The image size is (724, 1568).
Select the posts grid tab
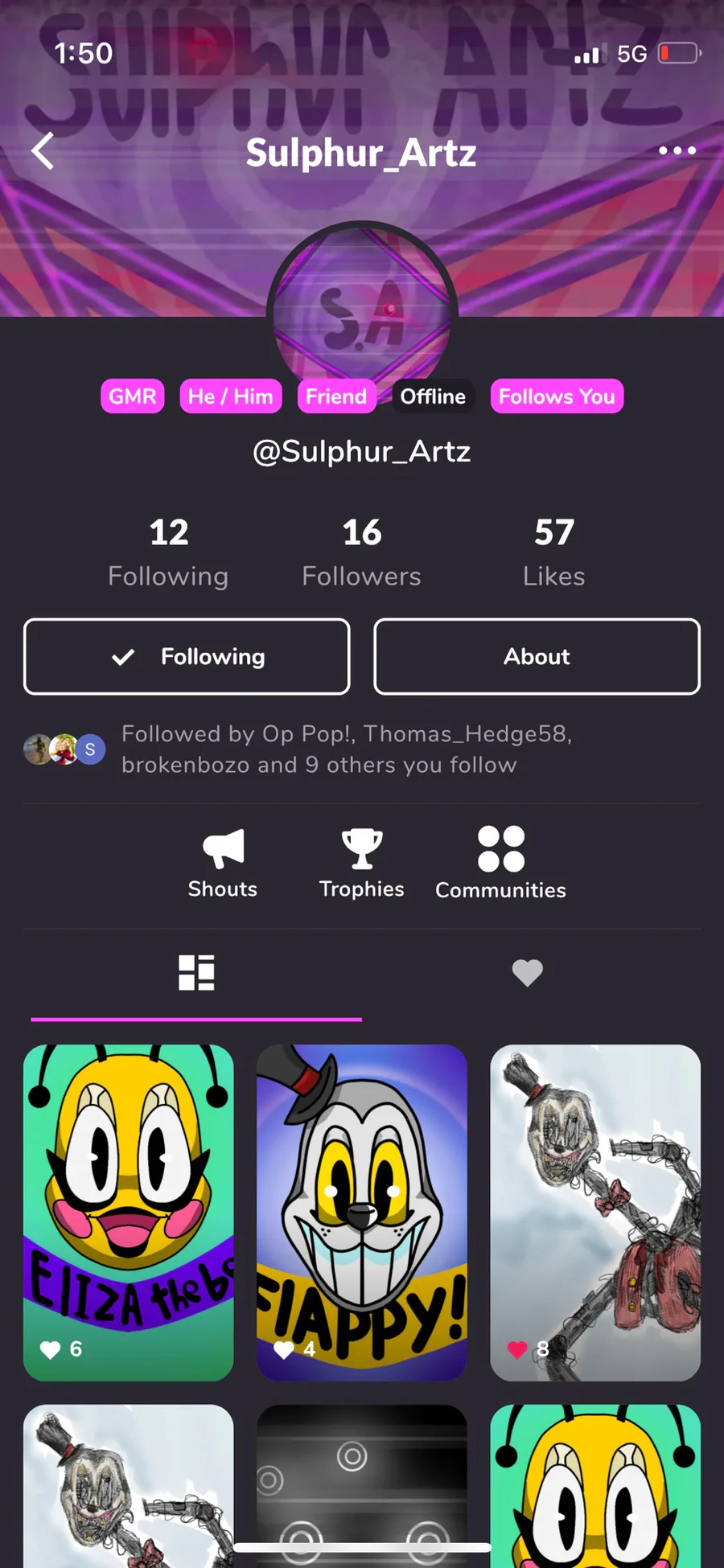tap(196, 973)
